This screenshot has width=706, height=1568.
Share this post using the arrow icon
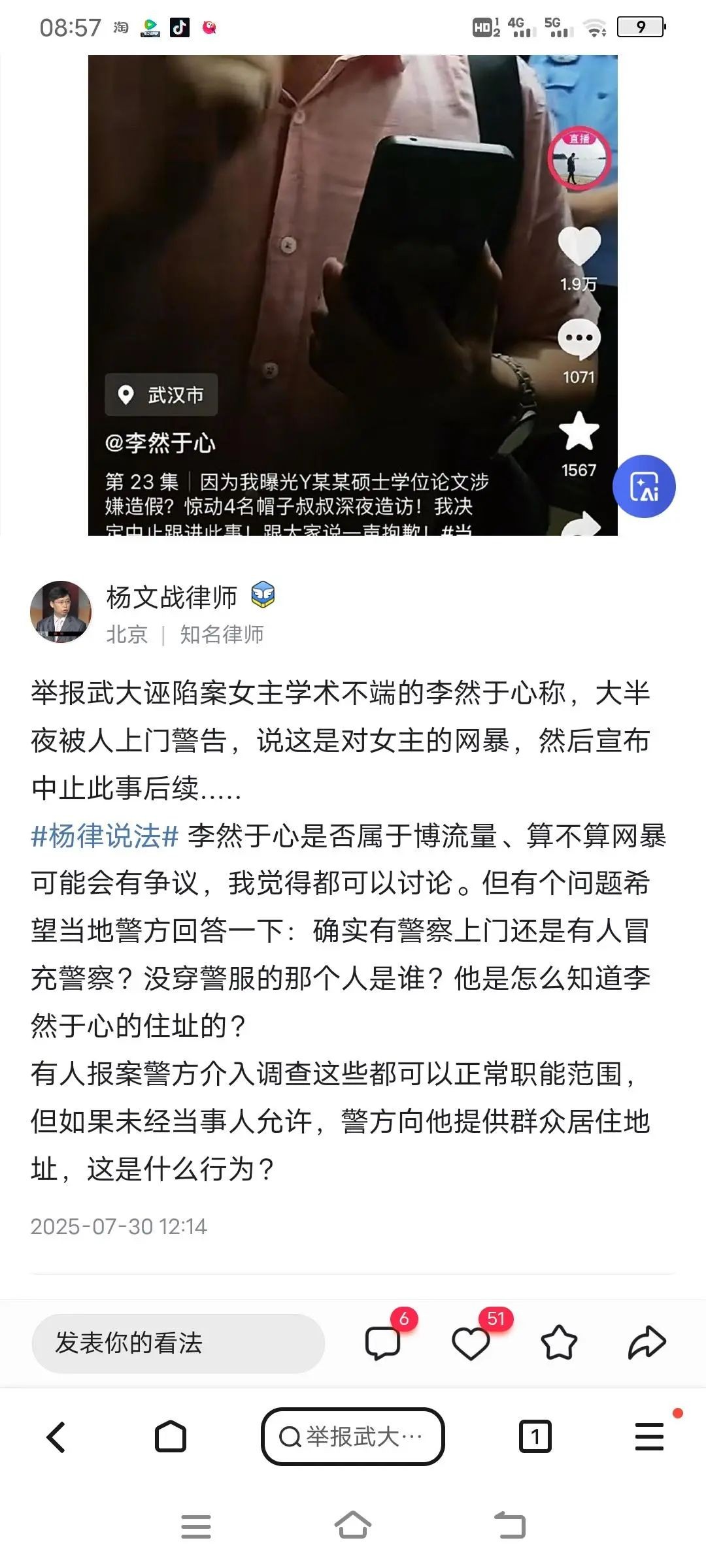tap(647, 1343)
